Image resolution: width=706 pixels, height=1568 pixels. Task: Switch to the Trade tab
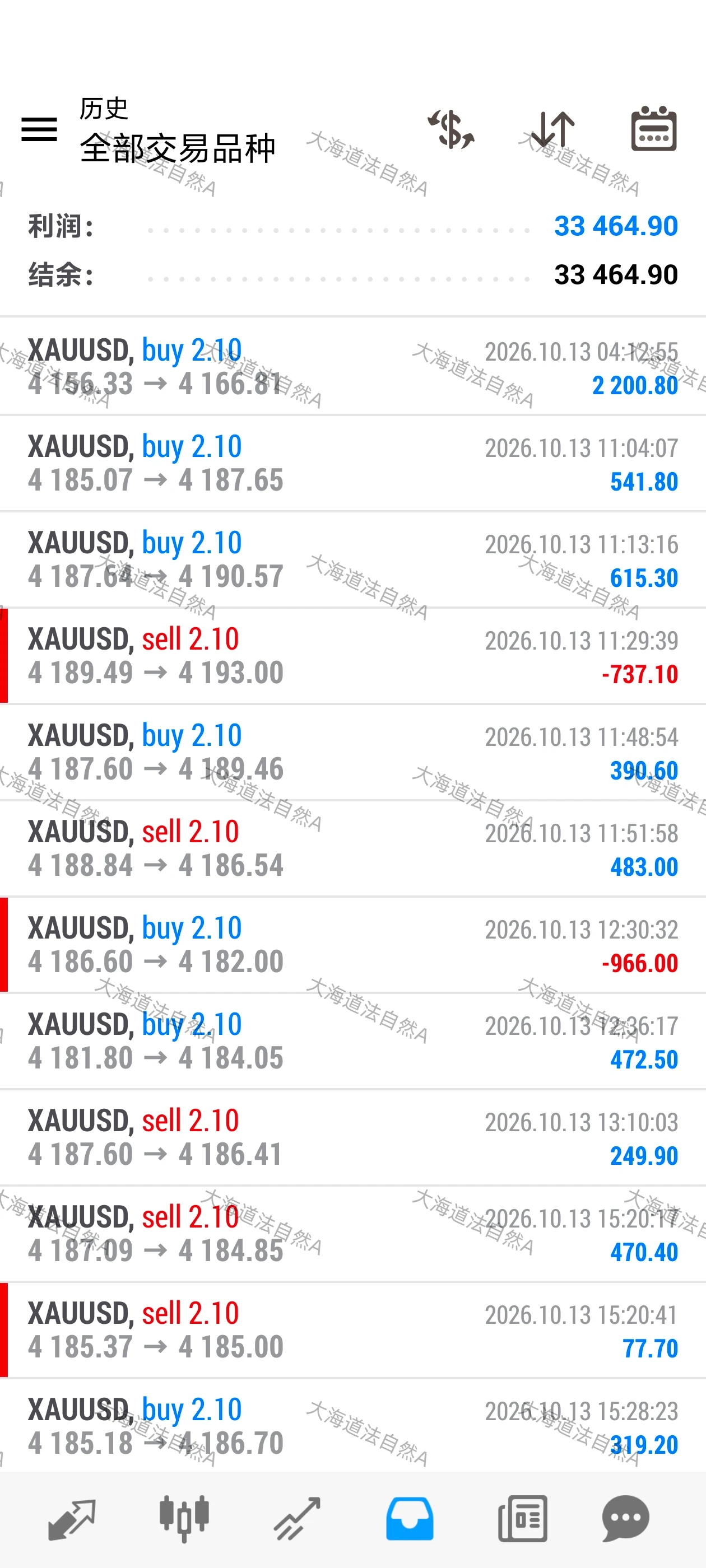point(296,1519)
